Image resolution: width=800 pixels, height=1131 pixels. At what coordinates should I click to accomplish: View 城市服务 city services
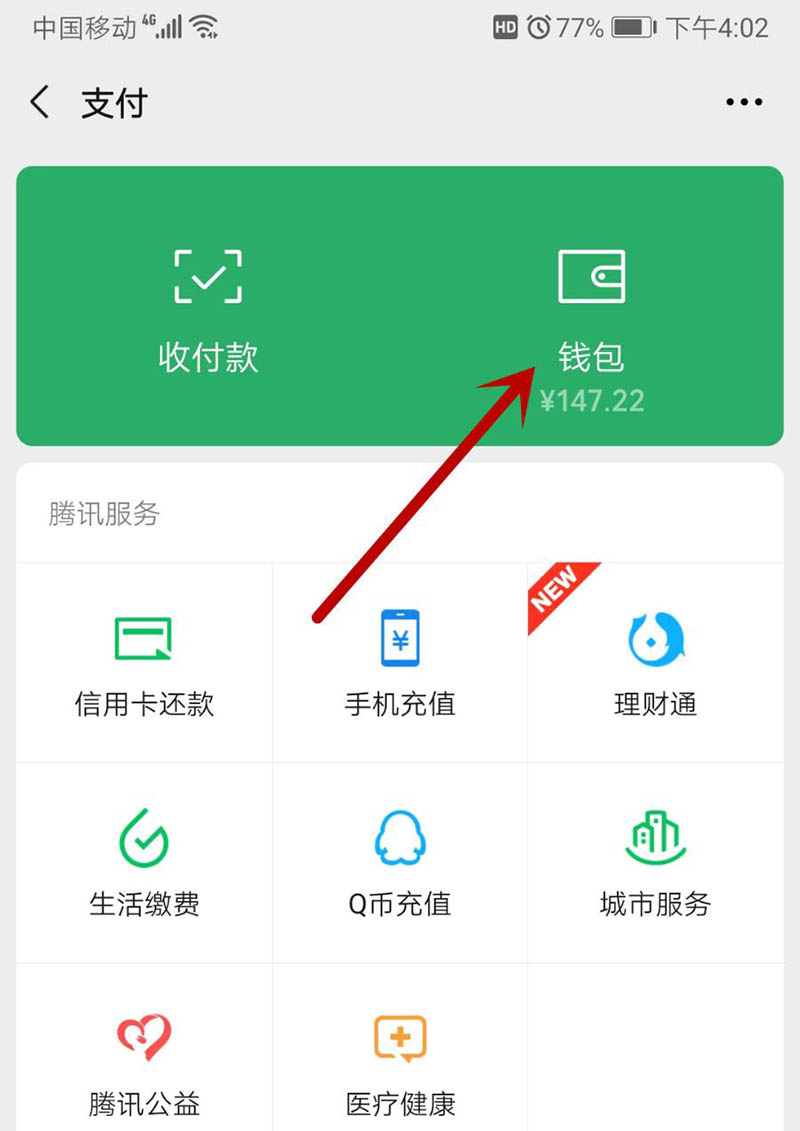[655, 862]
